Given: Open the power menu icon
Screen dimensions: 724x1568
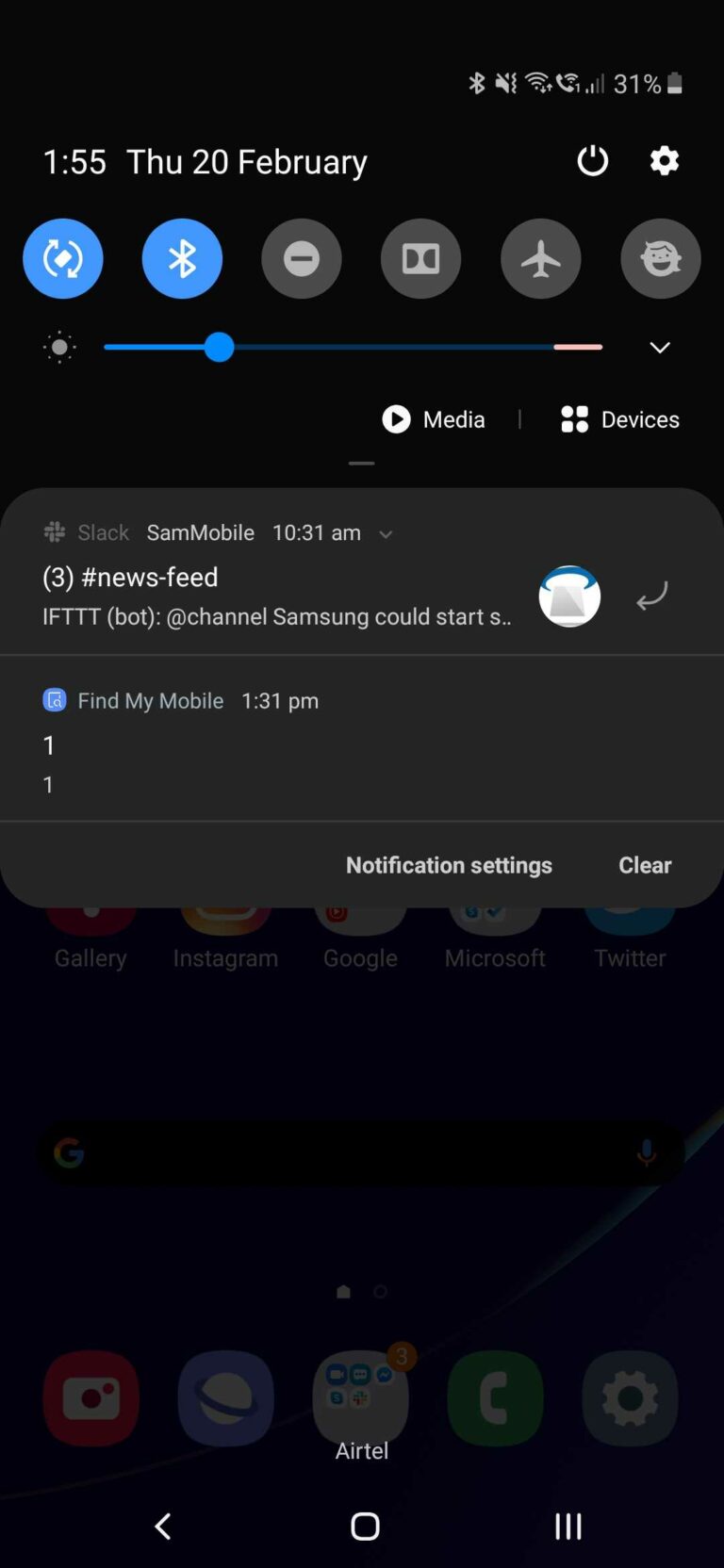Looking at the screenshot, I should point(592,161).
